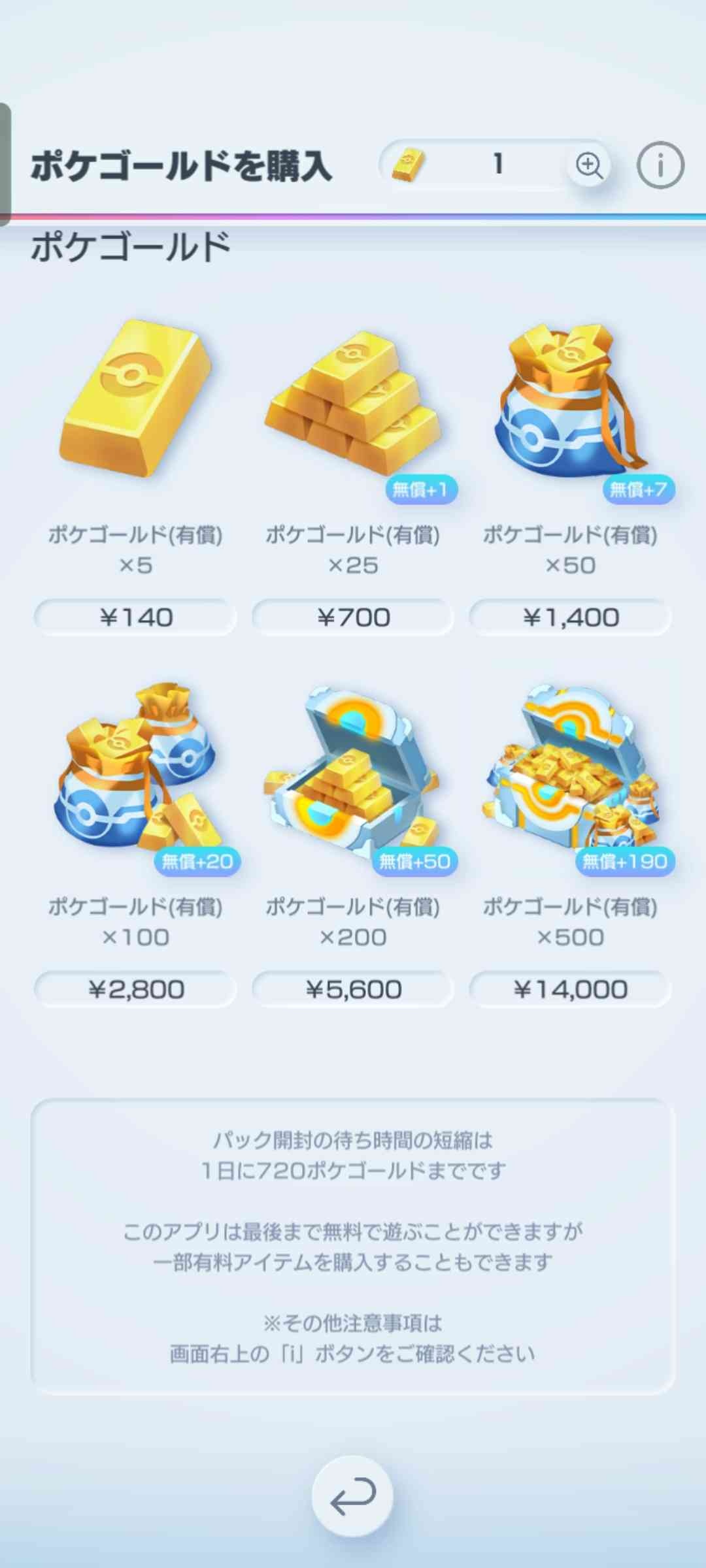Buy Poké Gold ×5 for ¥140

(135, 617)
